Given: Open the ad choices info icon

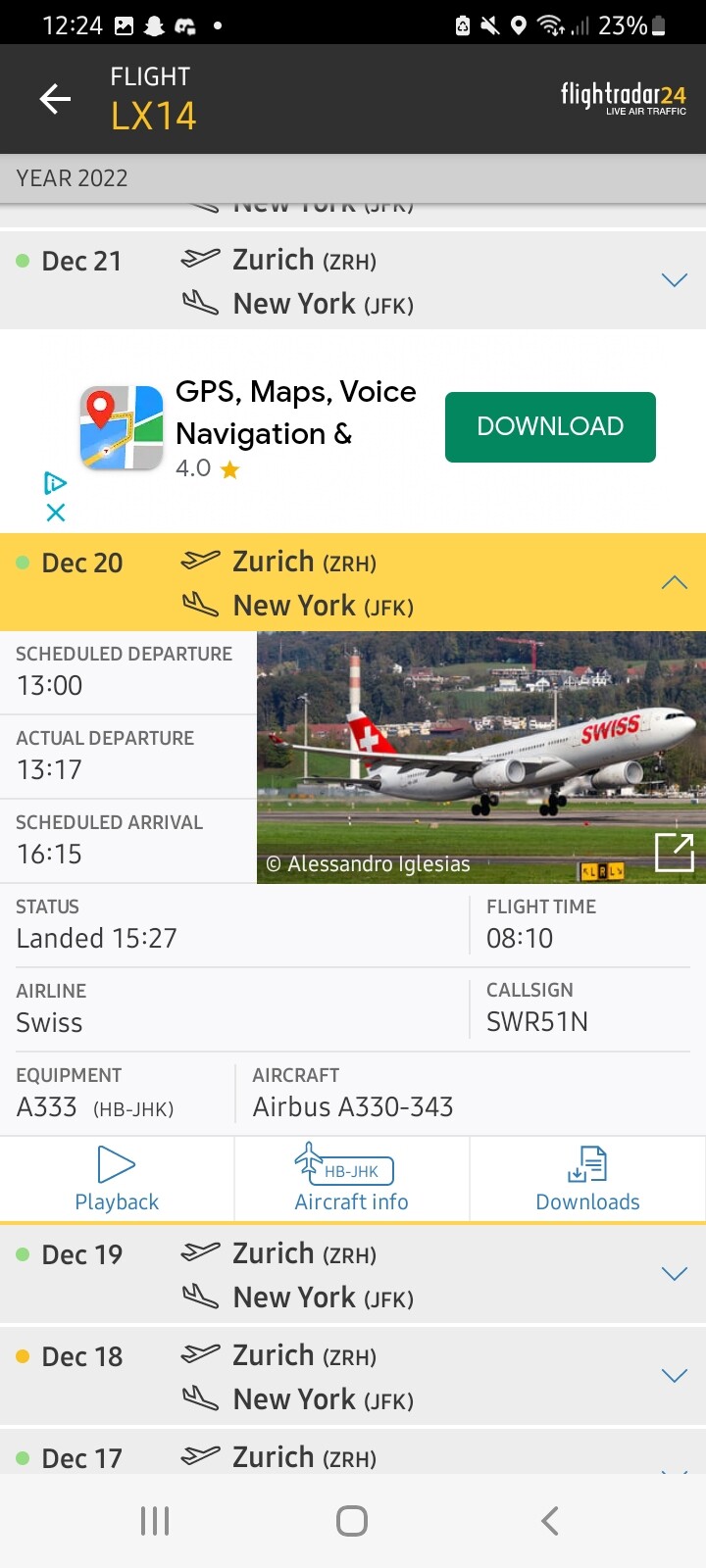Looking at the screenshot, I should [x=56, y=482].
